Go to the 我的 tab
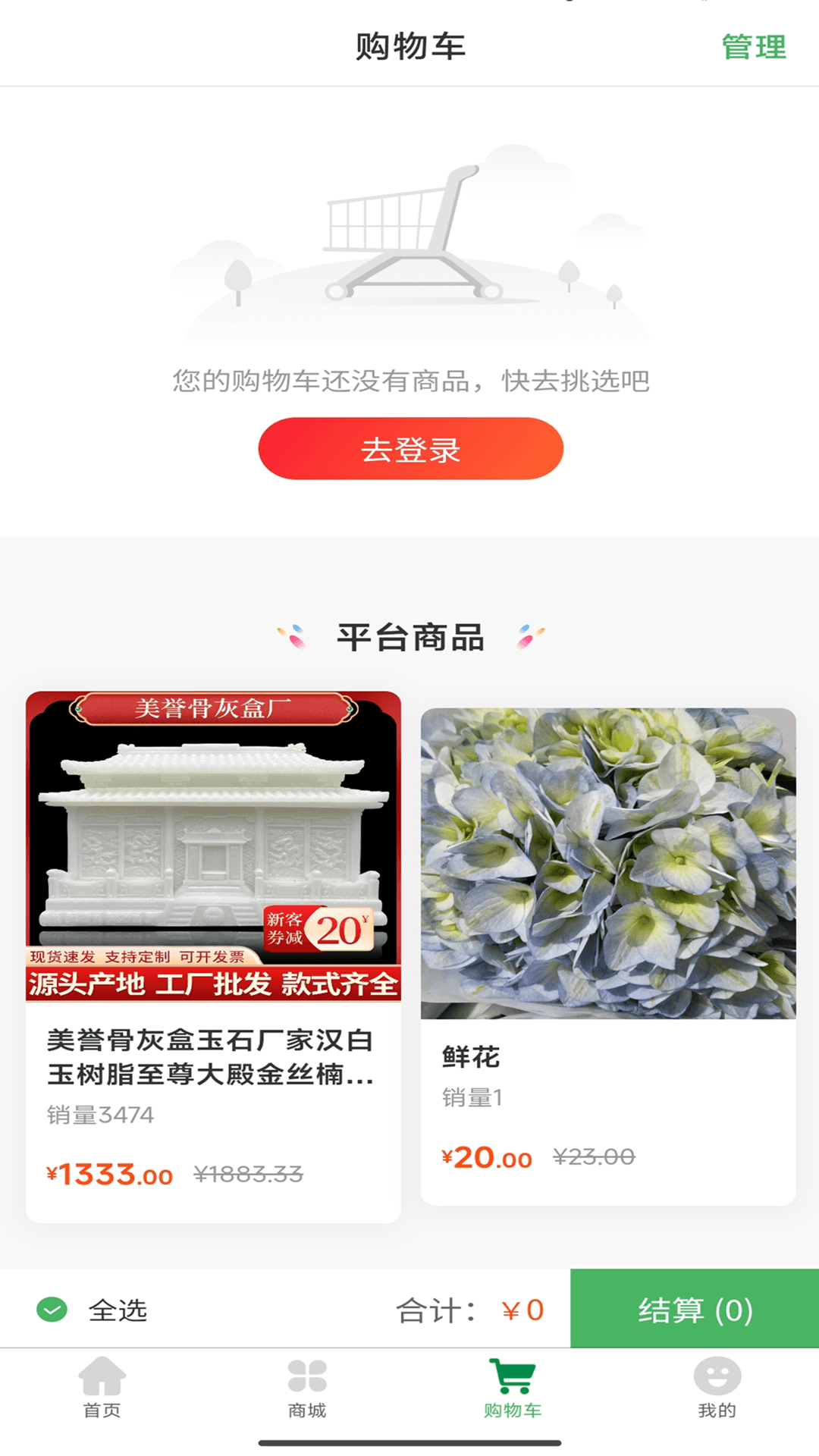The width and height of the screenshot is (819, 1456). (x=717, y=1388)
